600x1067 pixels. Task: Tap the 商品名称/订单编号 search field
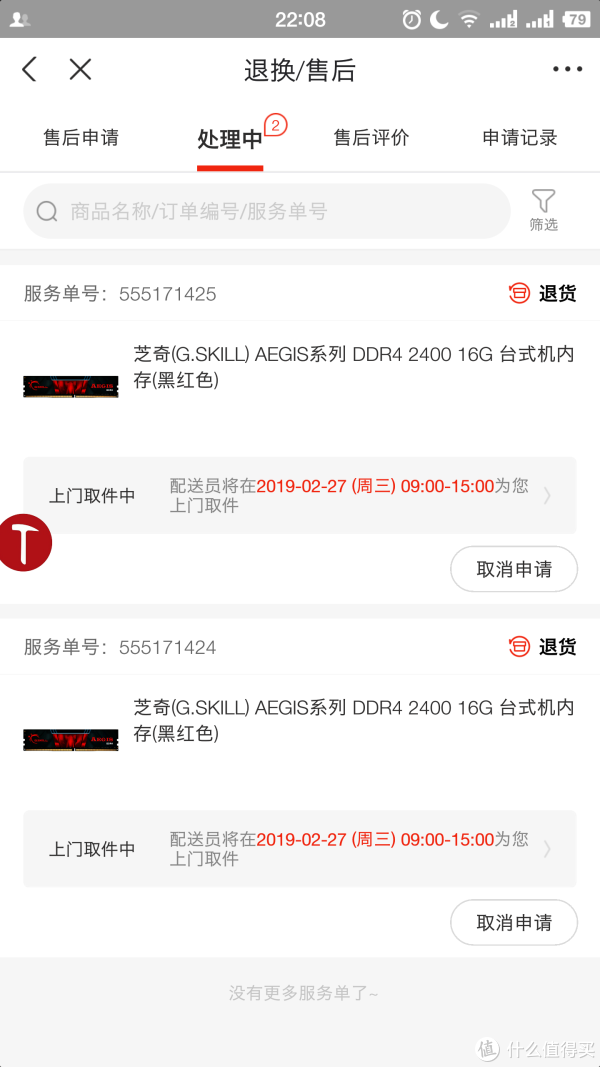267,211
